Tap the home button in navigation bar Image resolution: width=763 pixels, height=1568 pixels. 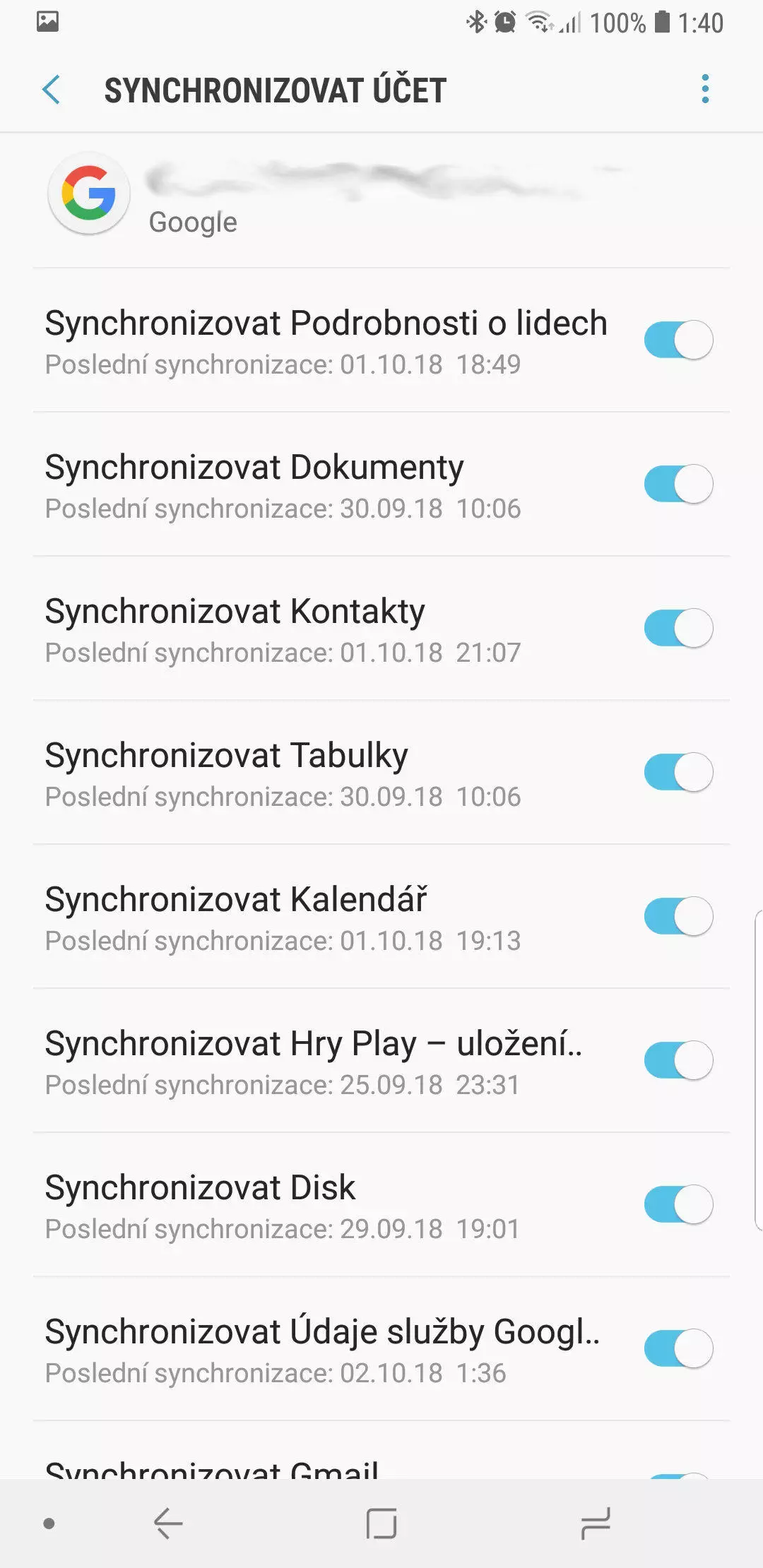point(381,1524)
